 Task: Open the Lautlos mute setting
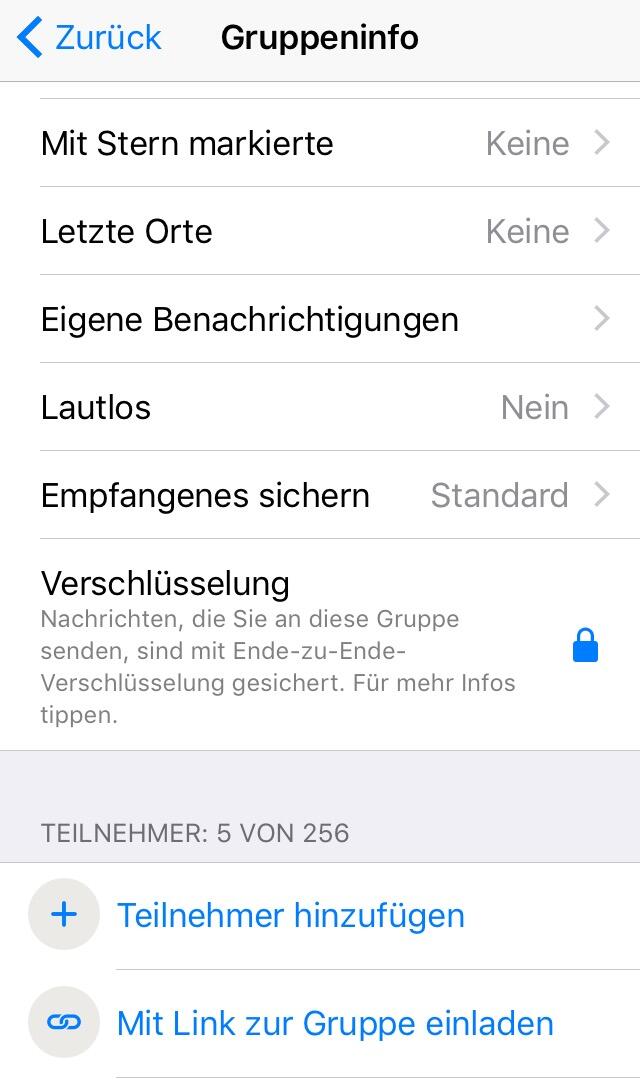[x=320, y=407]
